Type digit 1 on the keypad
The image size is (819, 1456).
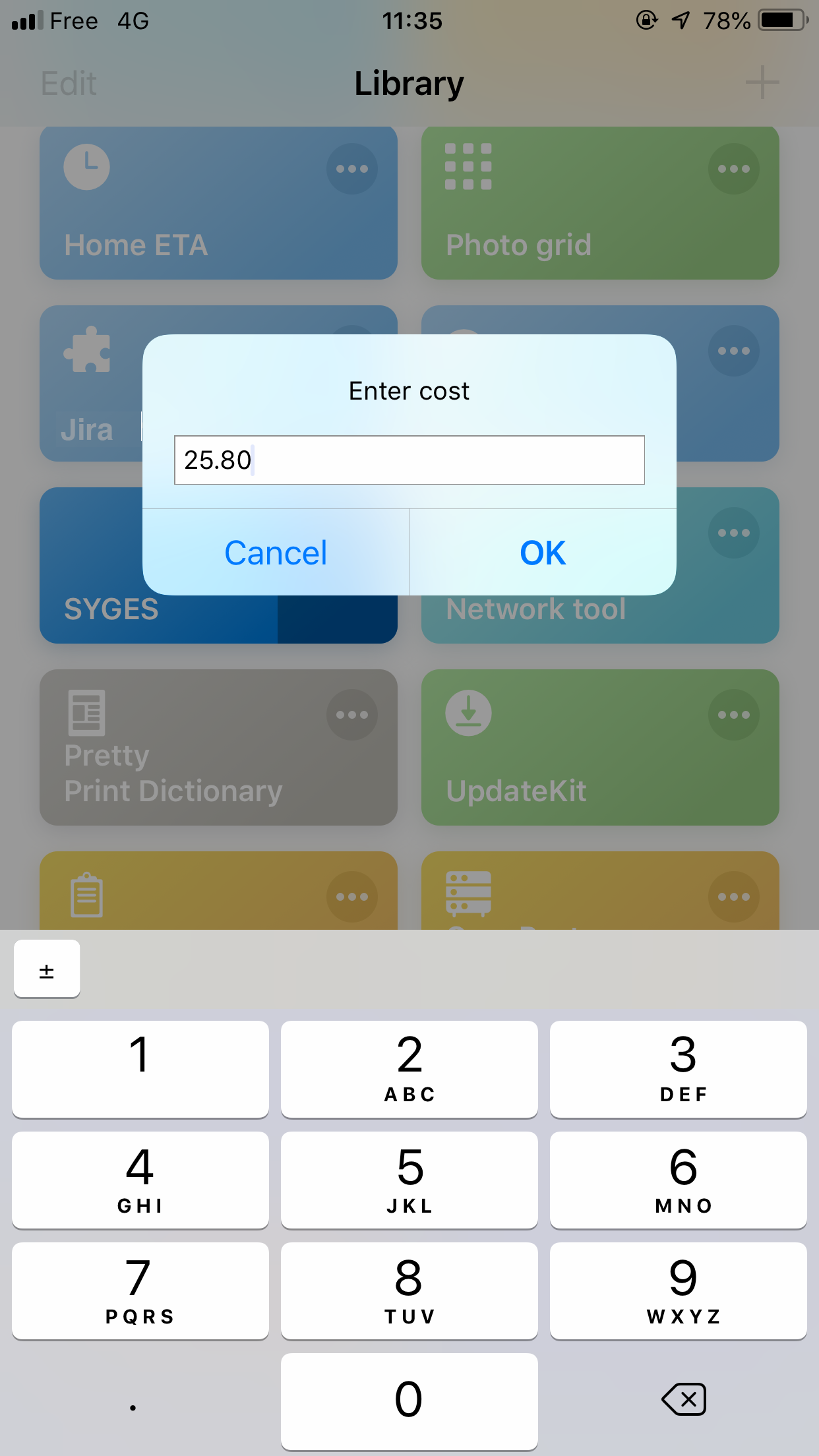click(140, 1069)
